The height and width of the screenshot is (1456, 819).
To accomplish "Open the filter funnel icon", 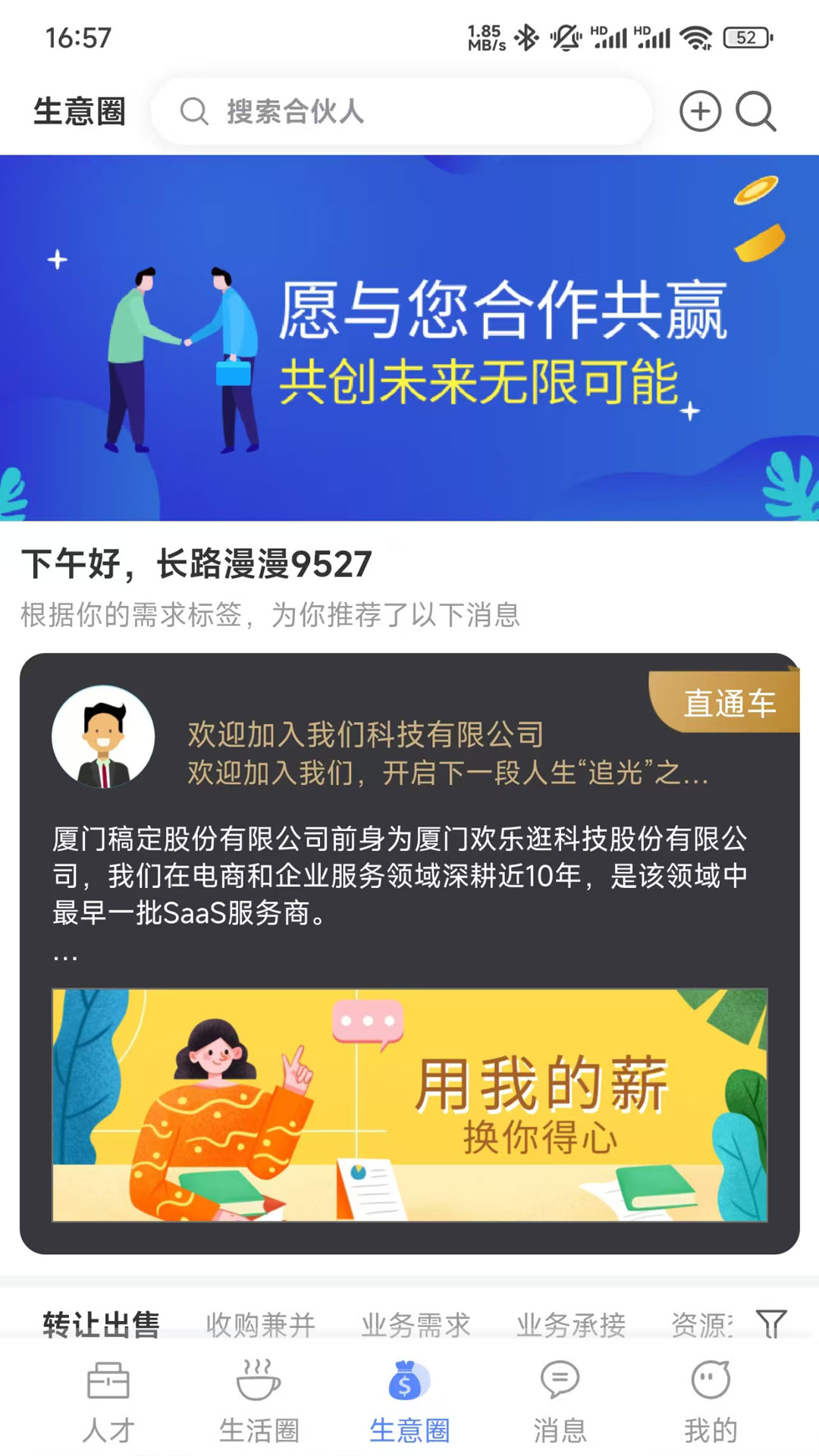I will point(771,1324).
